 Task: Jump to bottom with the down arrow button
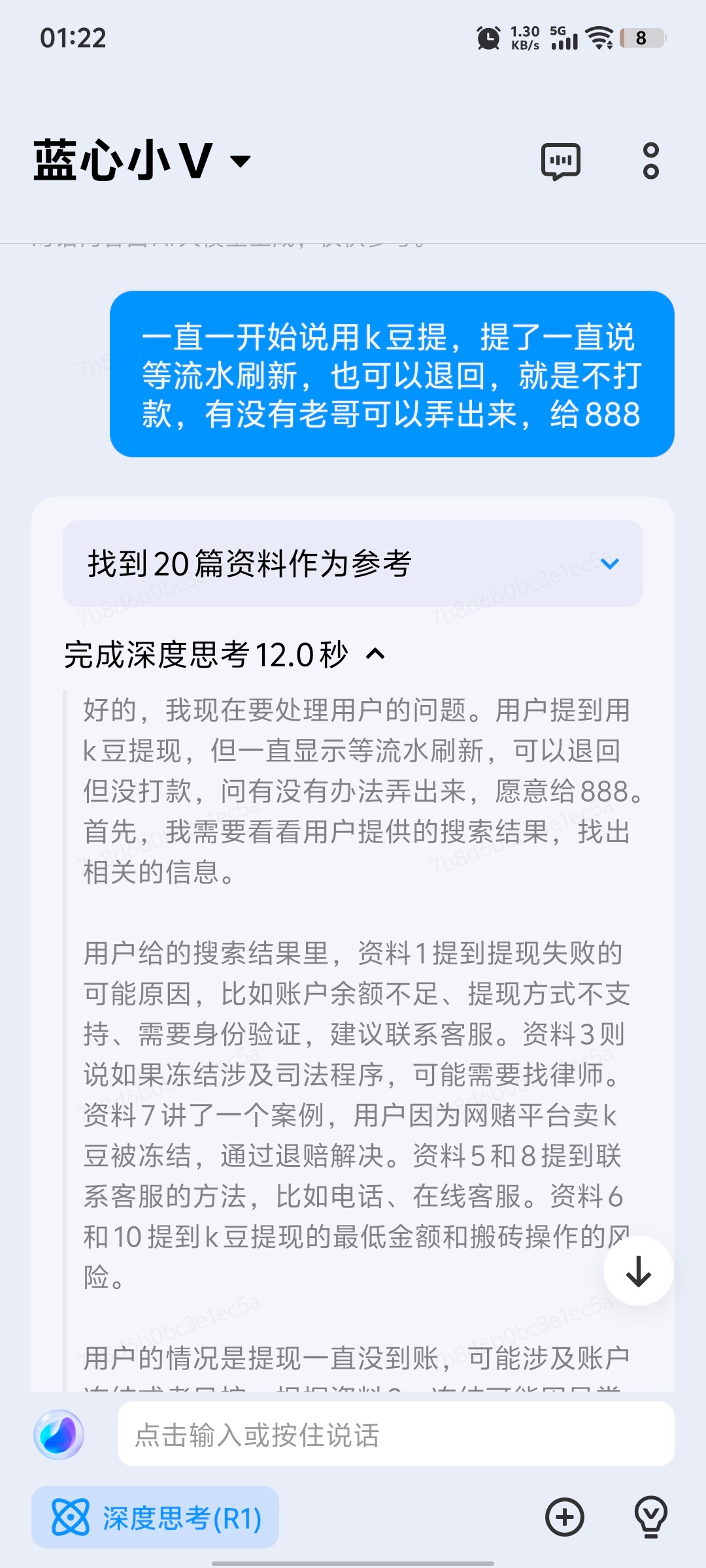638,1271
